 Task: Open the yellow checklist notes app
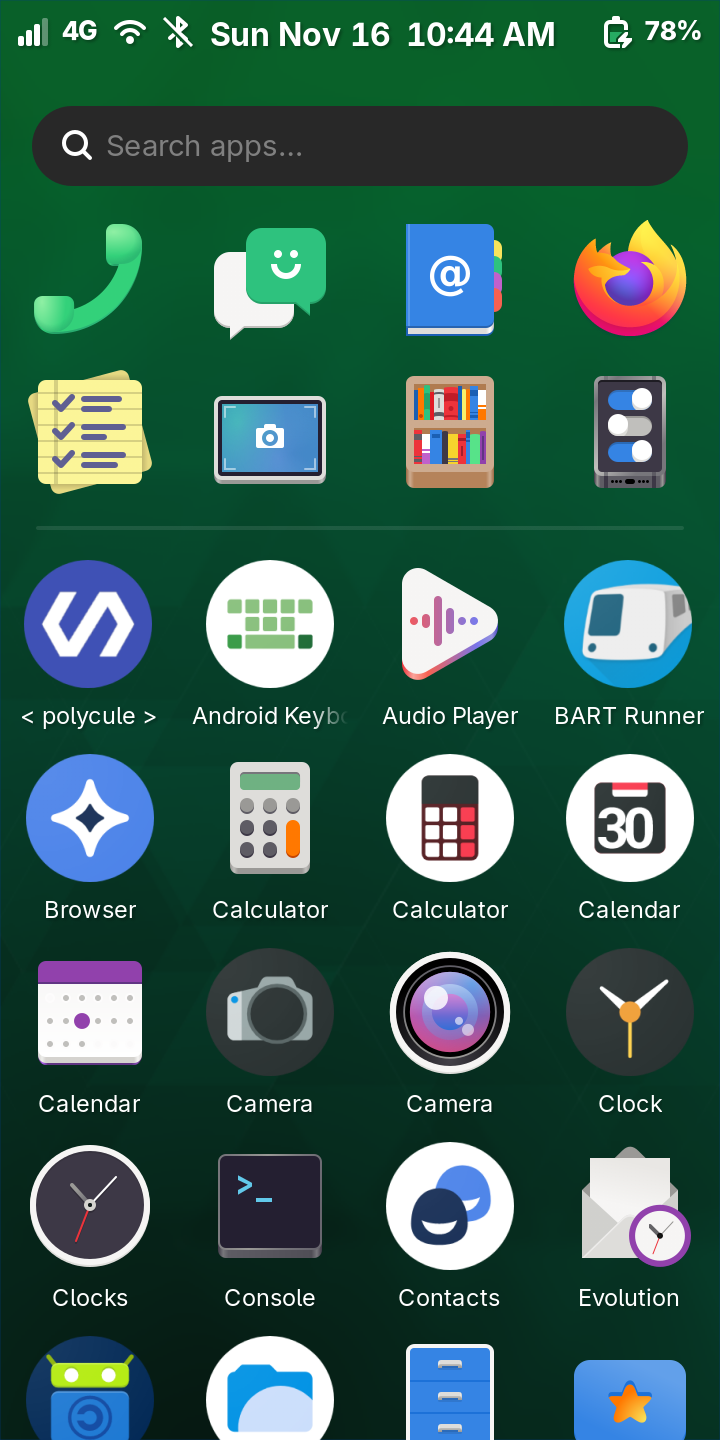tap(90, 431)
